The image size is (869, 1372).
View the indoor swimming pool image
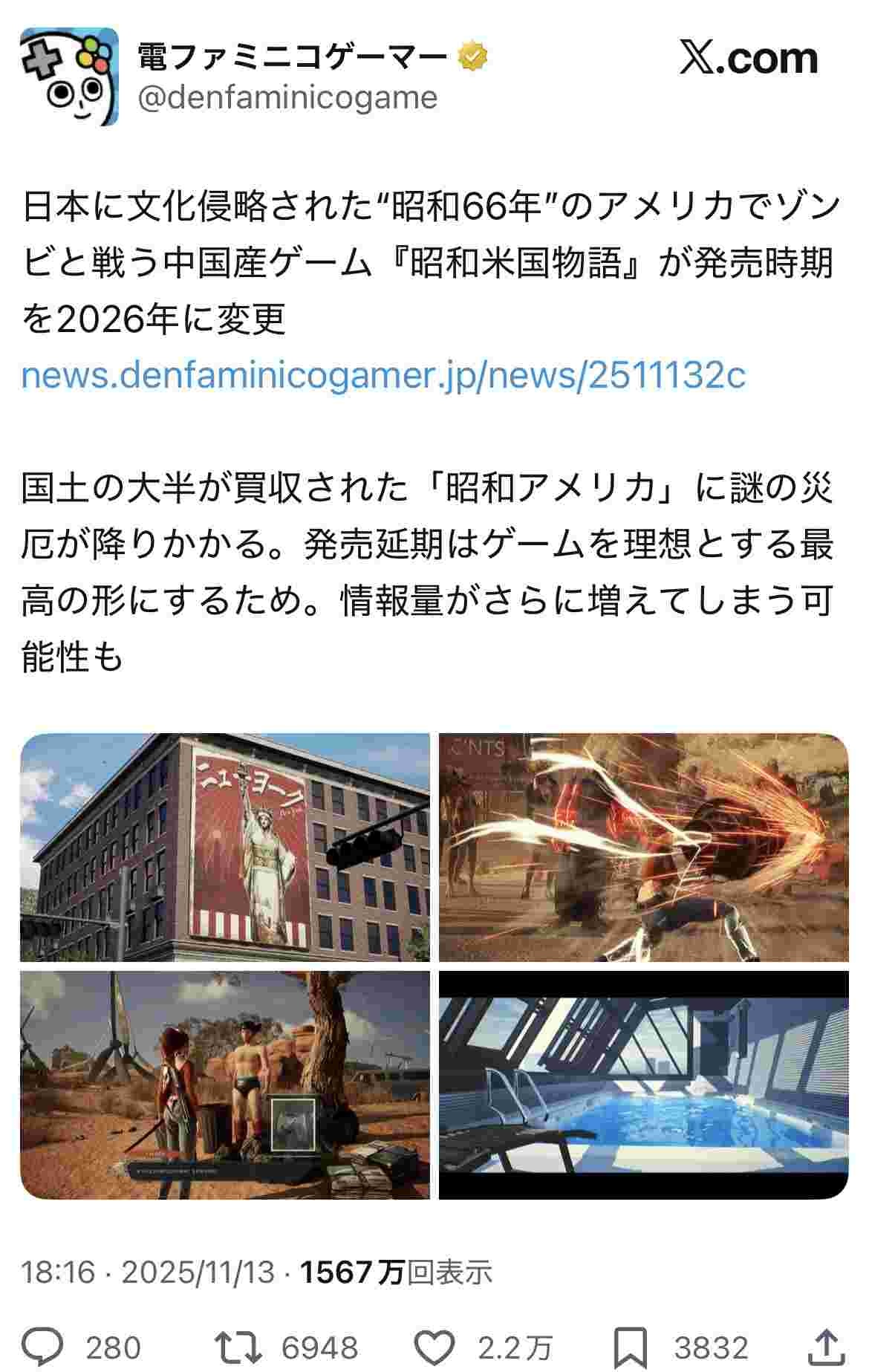coord(643,1085)
